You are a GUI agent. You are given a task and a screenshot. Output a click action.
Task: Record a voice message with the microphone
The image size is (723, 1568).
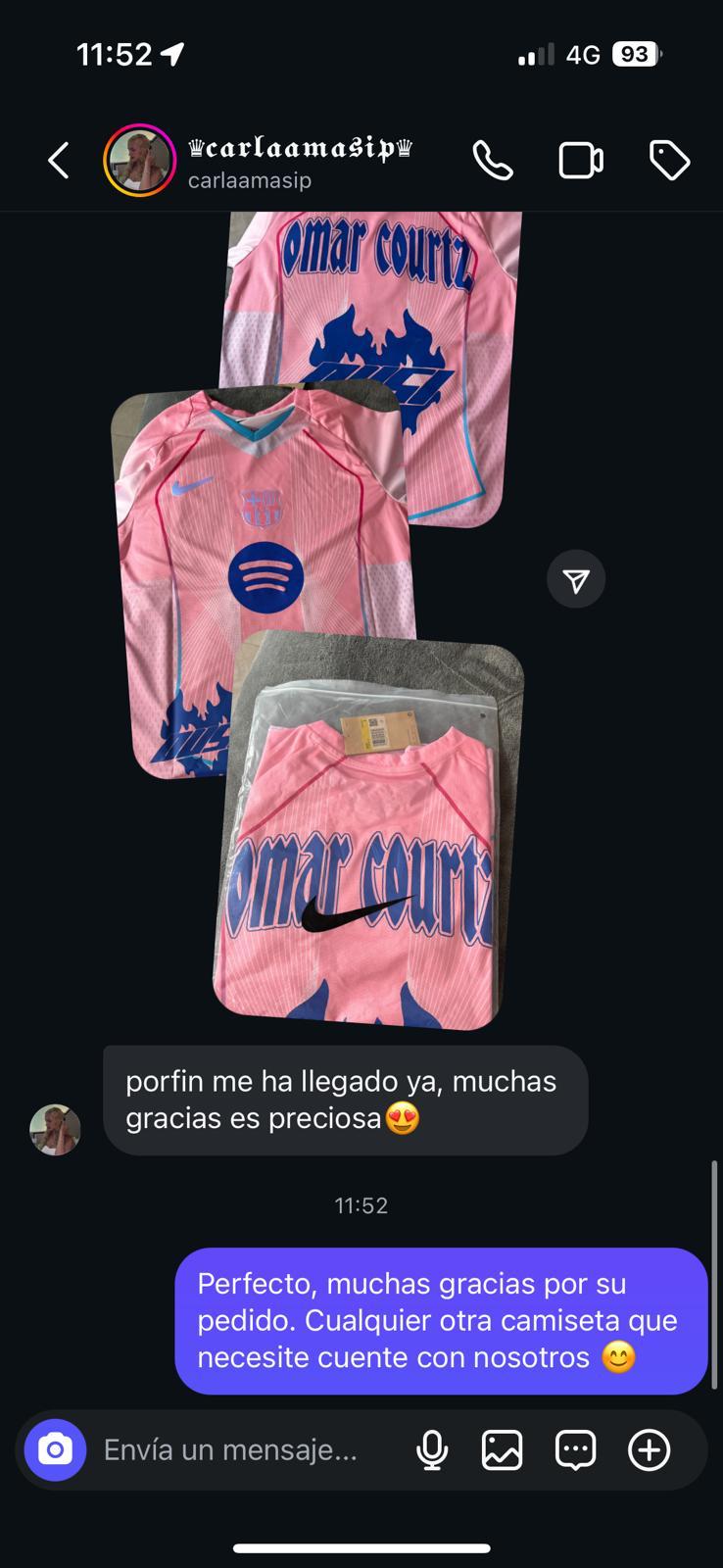click(x=432, y=1450)
